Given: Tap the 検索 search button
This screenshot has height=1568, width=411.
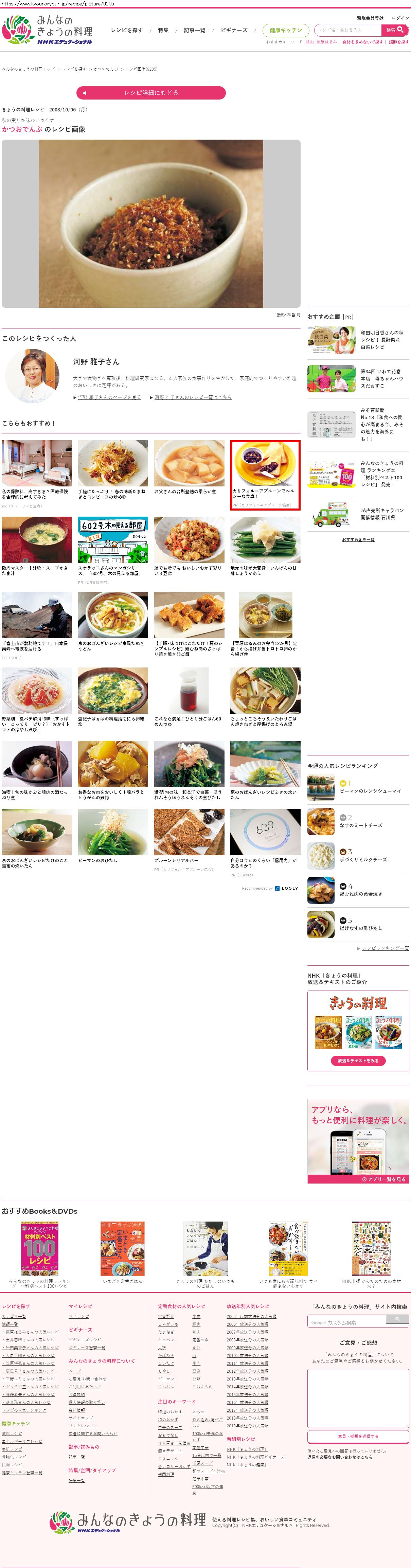Looking at the screenshot, I should point(395,30).
